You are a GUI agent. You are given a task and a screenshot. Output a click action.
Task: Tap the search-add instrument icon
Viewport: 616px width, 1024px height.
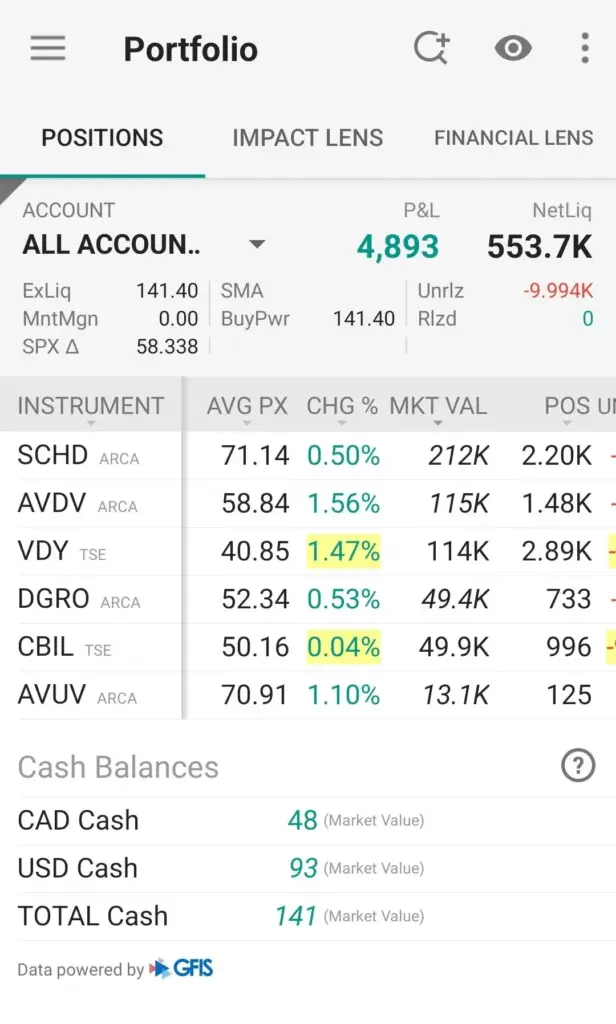click(432, 48)
